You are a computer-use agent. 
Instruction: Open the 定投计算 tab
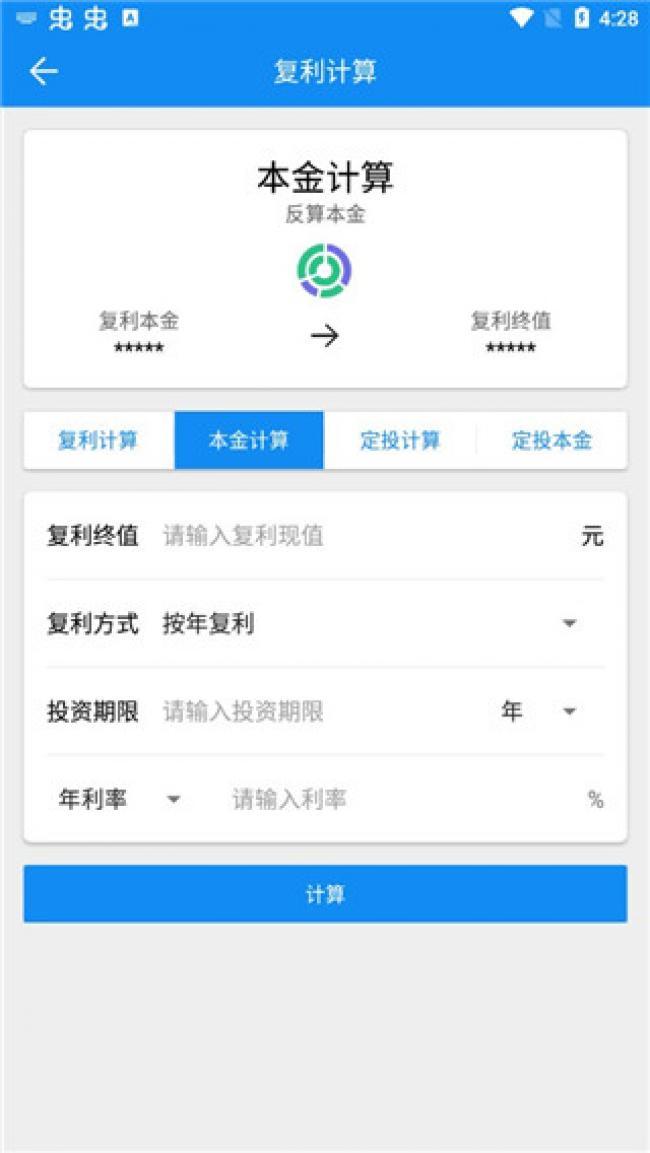coord(400,440)
